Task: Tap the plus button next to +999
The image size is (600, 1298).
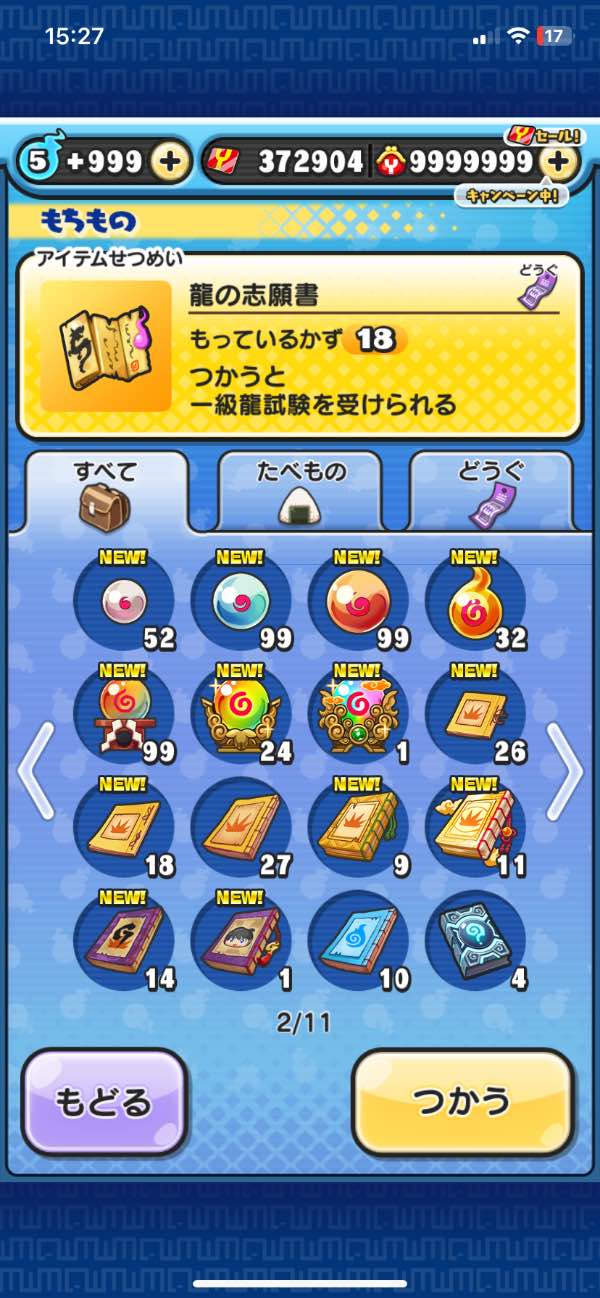Action: point(170,162)
